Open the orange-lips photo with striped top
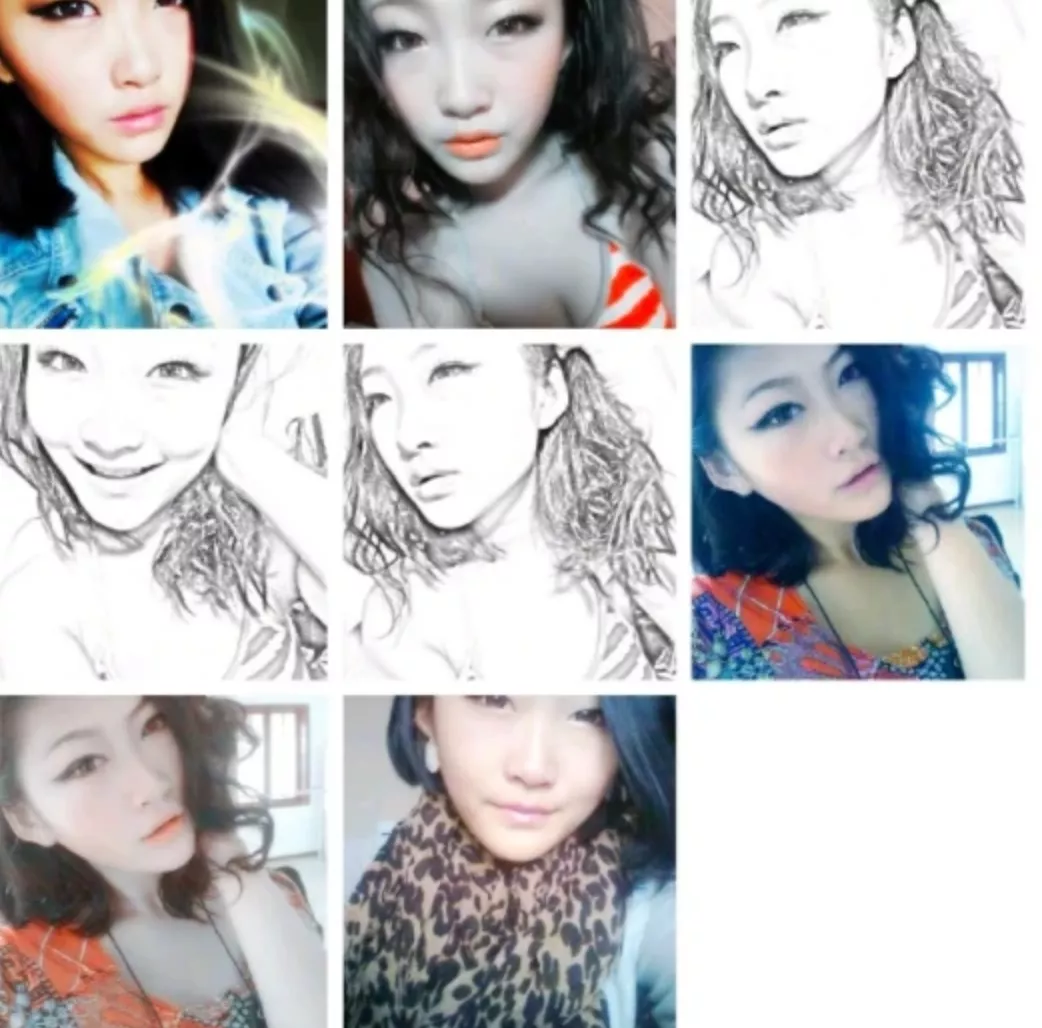The width and height of the screenshot is (1042, 1028). point(509,163)
